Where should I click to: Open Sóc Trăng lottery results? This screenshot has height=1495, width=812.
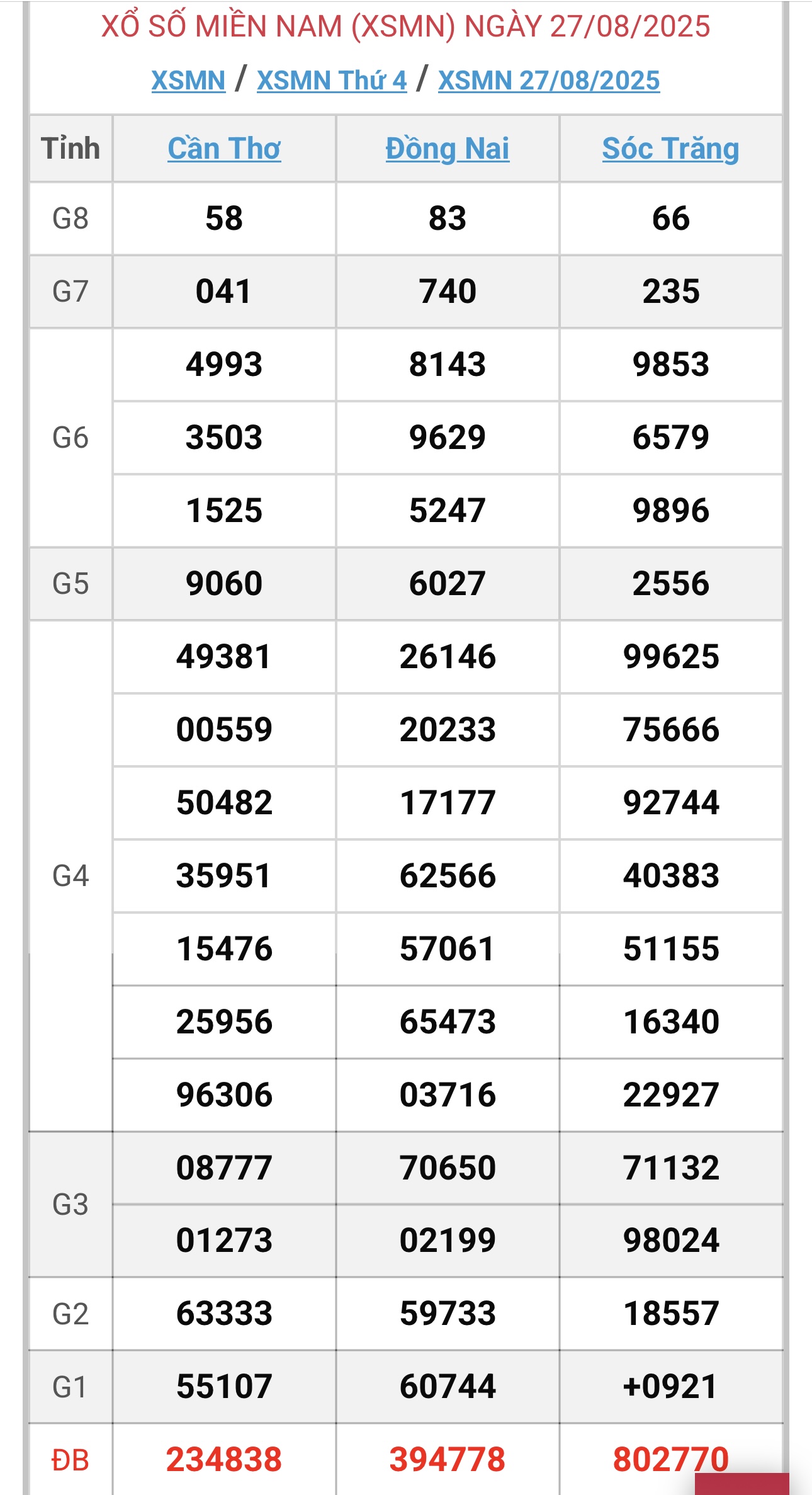pyautogui.click(x=670, y=149)
